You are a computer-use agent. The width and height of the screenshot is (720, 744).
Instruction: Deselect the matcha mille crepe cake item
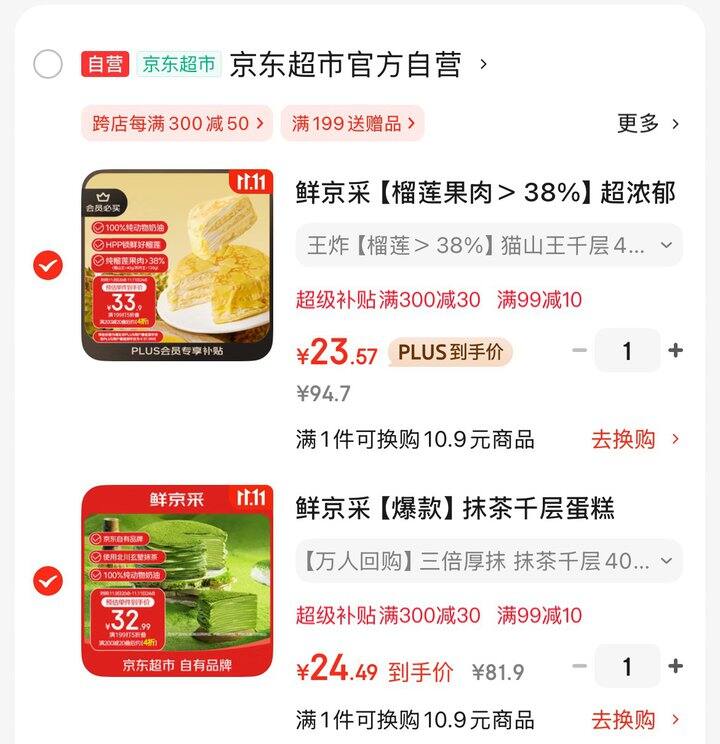pos(48,581)
